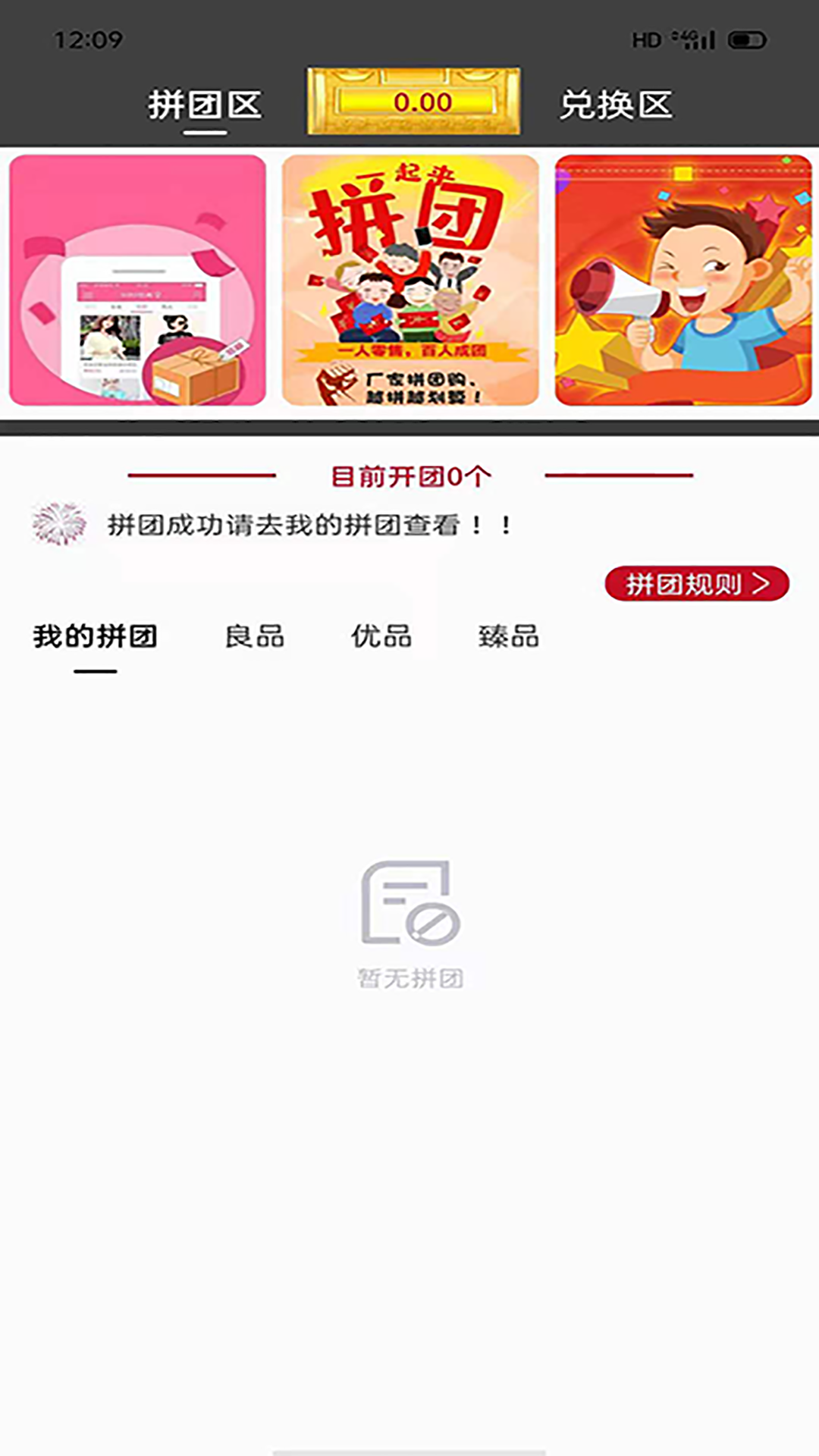Click the 拼团成功 announcement message

click(x=307, y=524)
